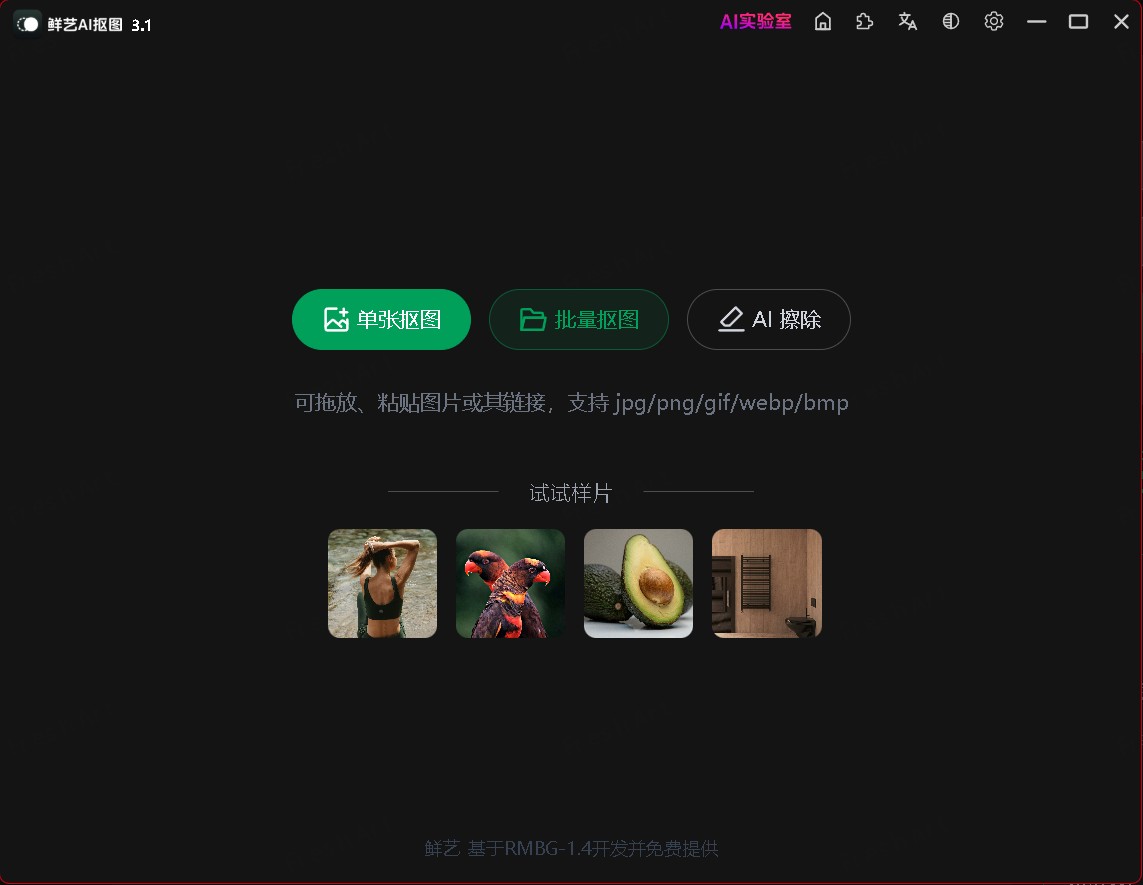Go to the home icon

[x=823, y=22]
